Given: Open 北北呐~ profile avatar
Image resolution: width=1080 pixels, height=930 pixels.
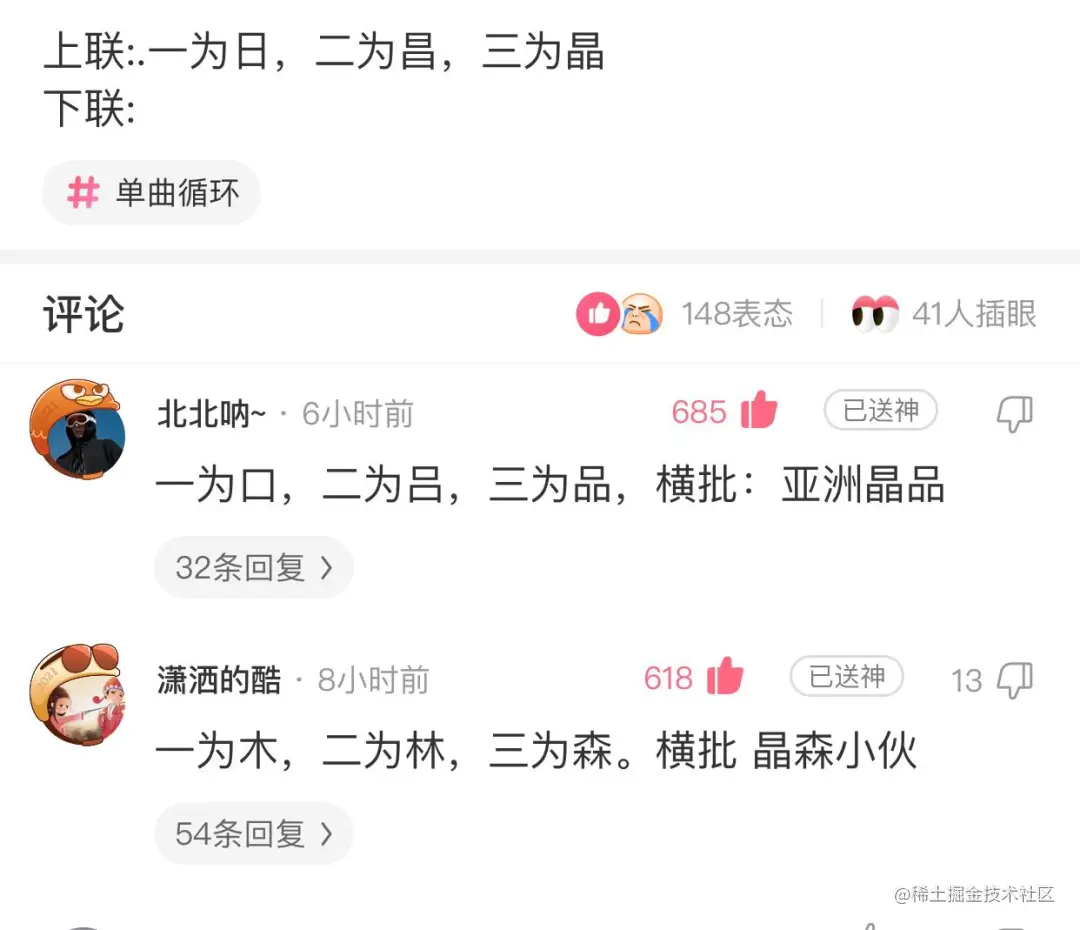Looking at the screenshot, I should (x=76, y=430).
